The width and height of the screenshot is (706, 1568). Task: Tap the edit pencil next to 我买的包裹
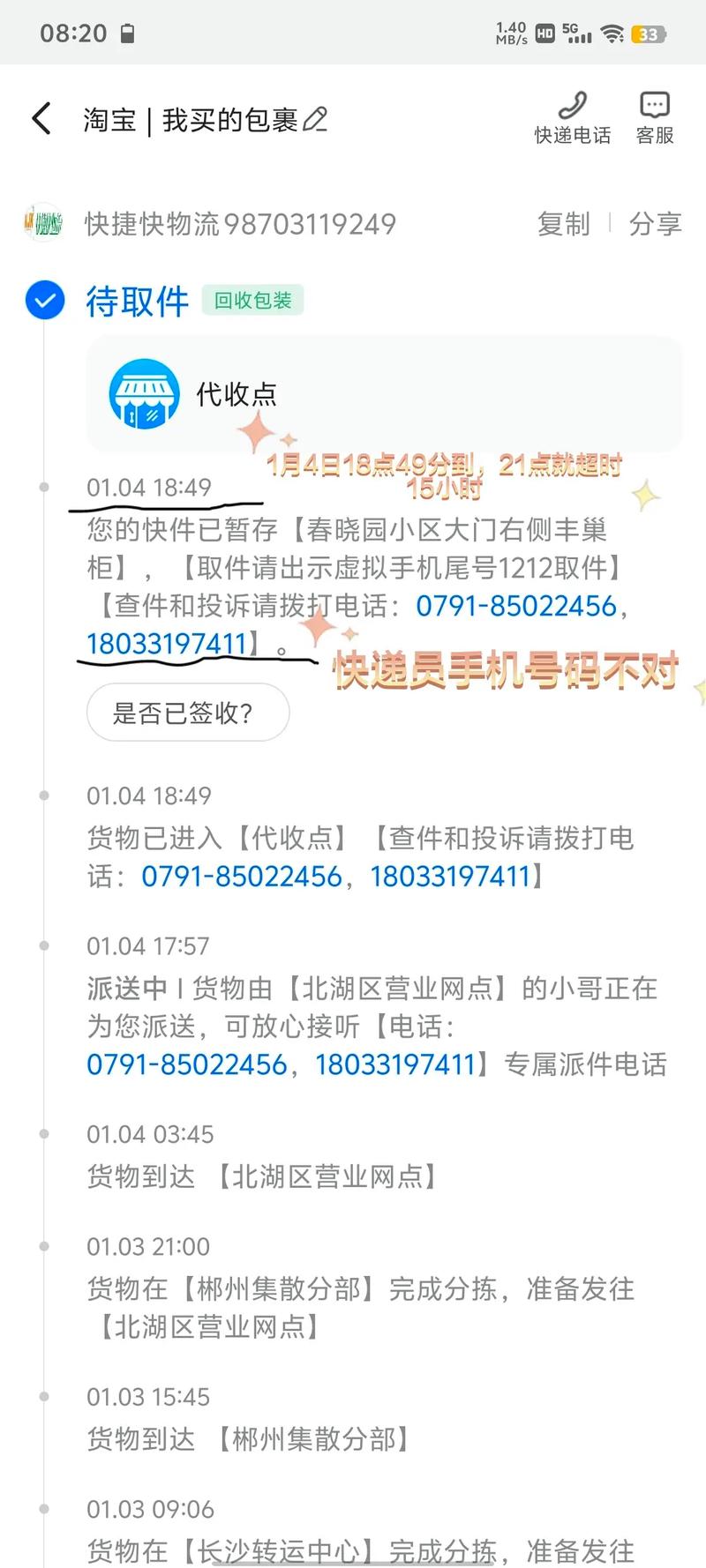tap(317, 119)
